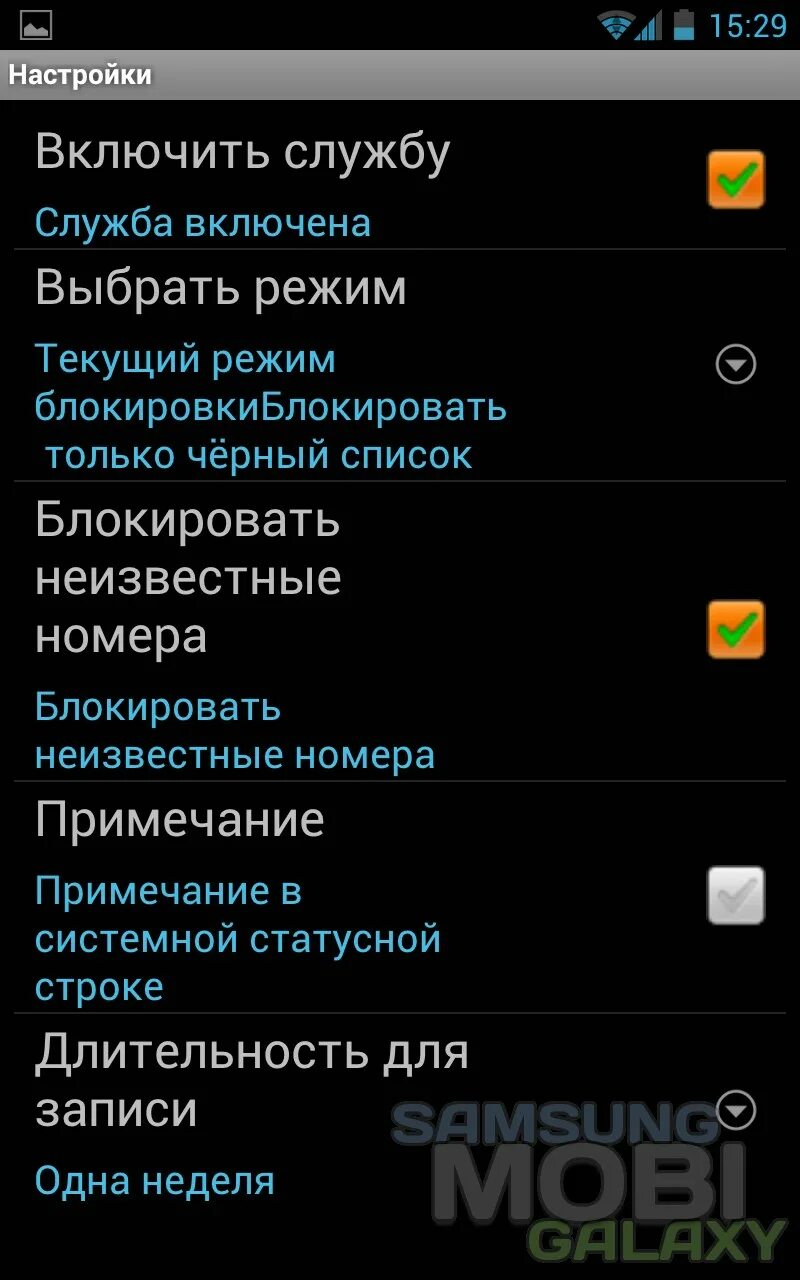This screenshot has width=800, height=1280.
Task: Expand «Длительность для записи» dropdown
Action: (x=736, y=1111)
